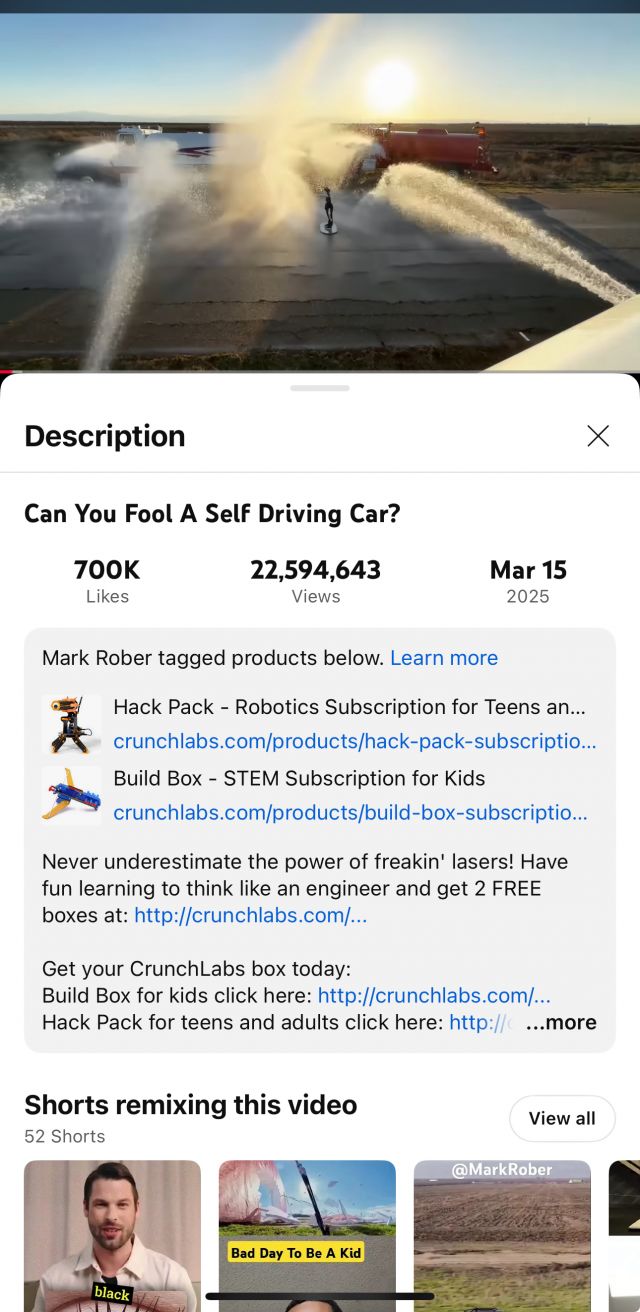Follow the Build Box for kids link
The width and height of the screenshot is (640, 1312).
[x=434, y=996]
